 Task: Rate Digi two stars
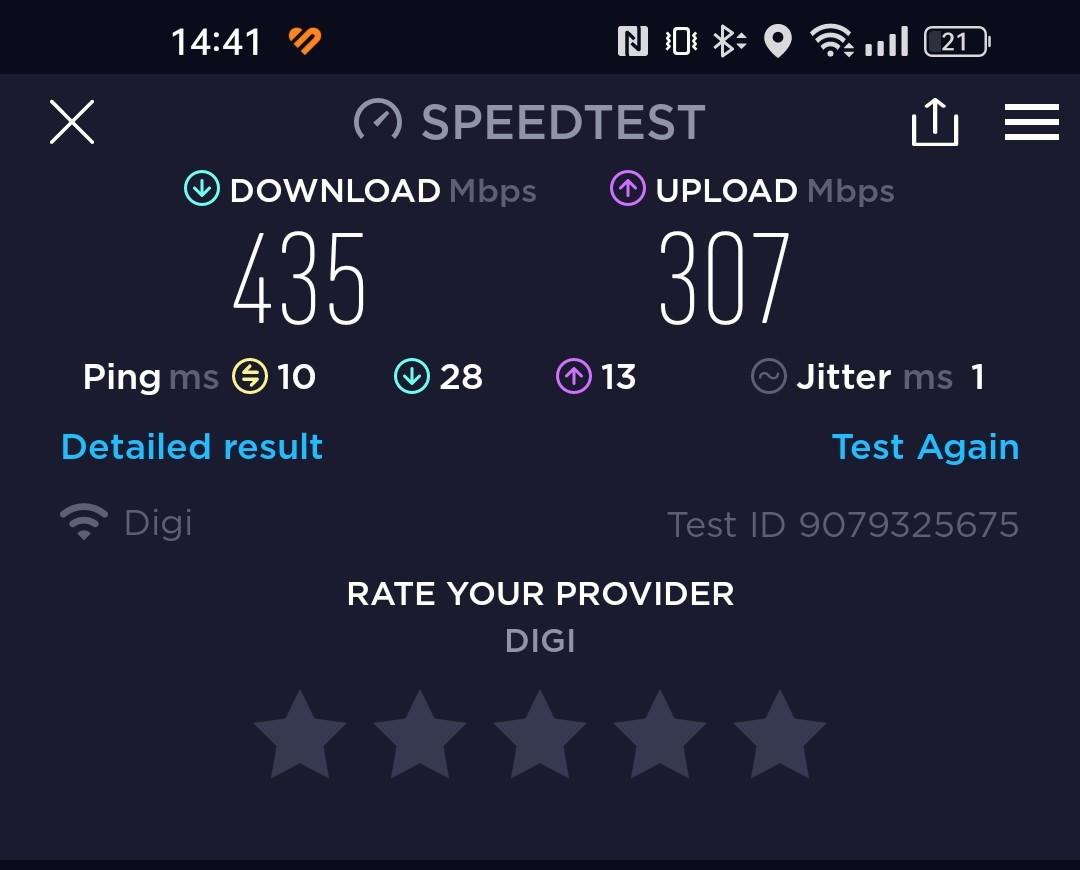click(420, 735)
